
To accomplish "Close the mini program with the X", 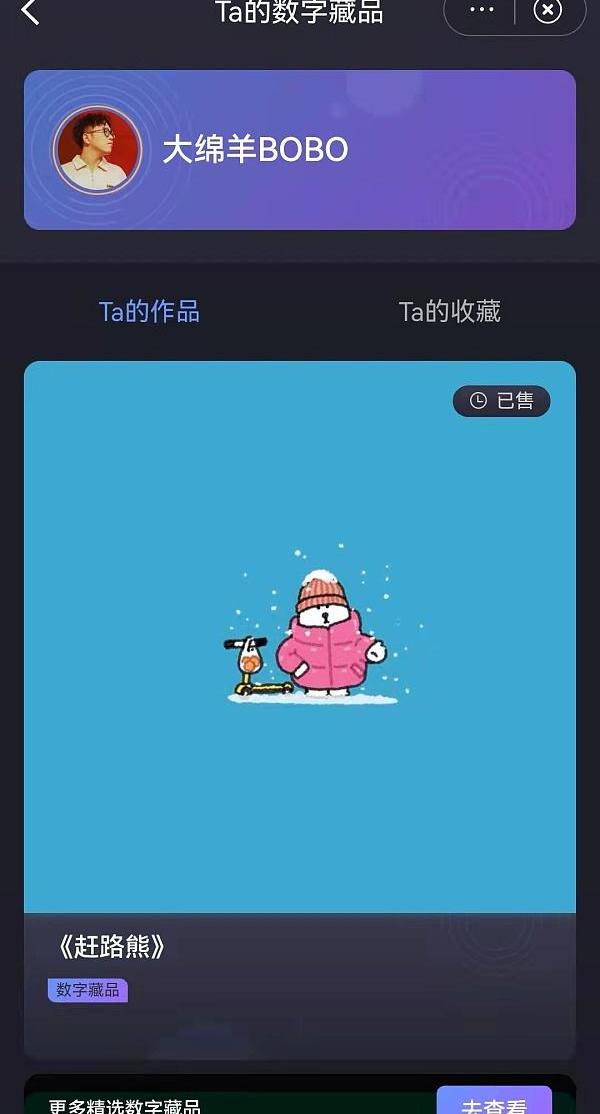I will 547,11.
